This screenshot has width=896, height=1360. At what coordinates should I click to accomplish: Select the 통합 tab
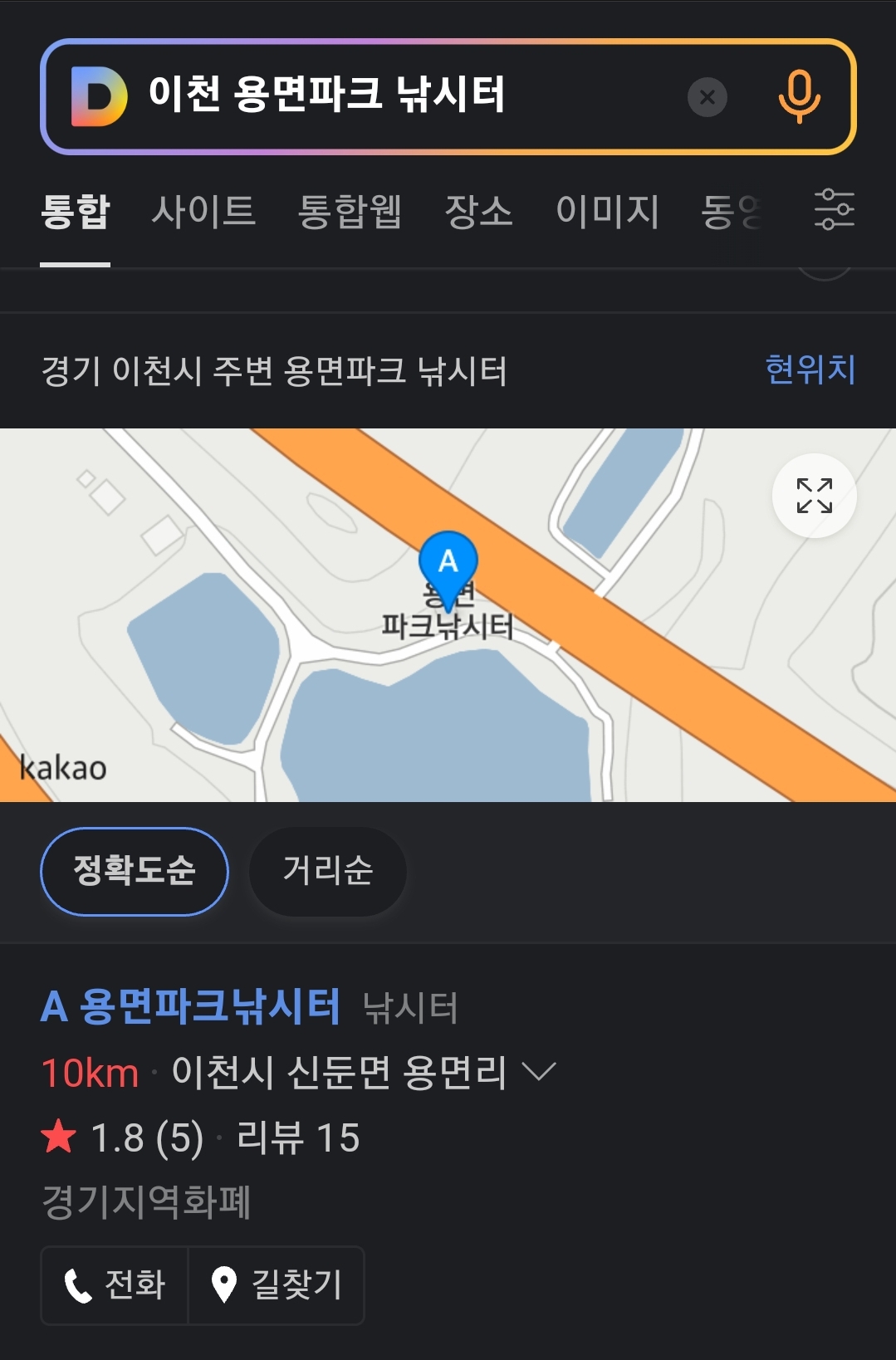click(x=75, y=211)
